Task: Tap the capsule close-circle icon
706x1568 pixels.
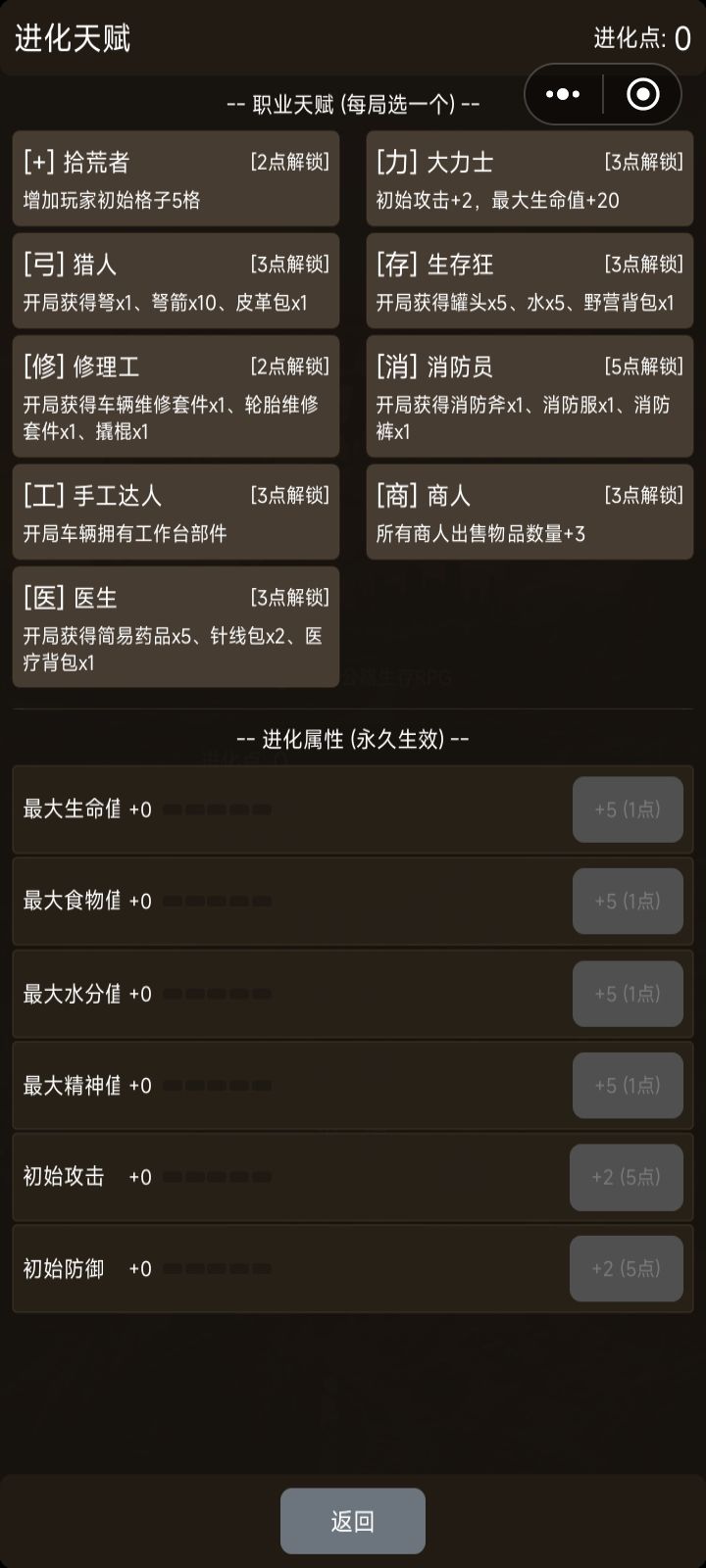Action: click(x=642, y=94)
